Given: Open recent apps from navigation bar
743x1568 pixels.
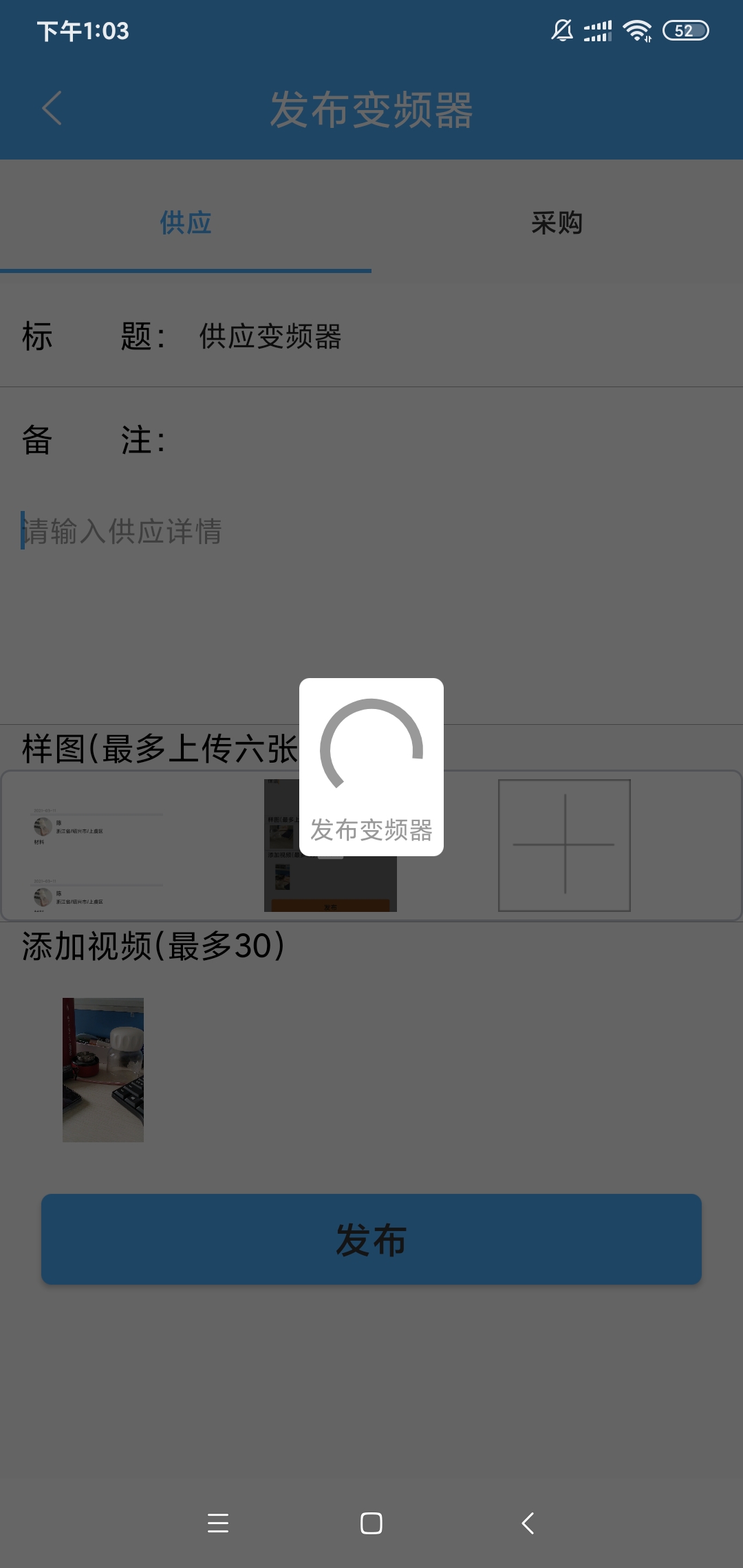Looking at the screenshot, I should (218, 1523).
